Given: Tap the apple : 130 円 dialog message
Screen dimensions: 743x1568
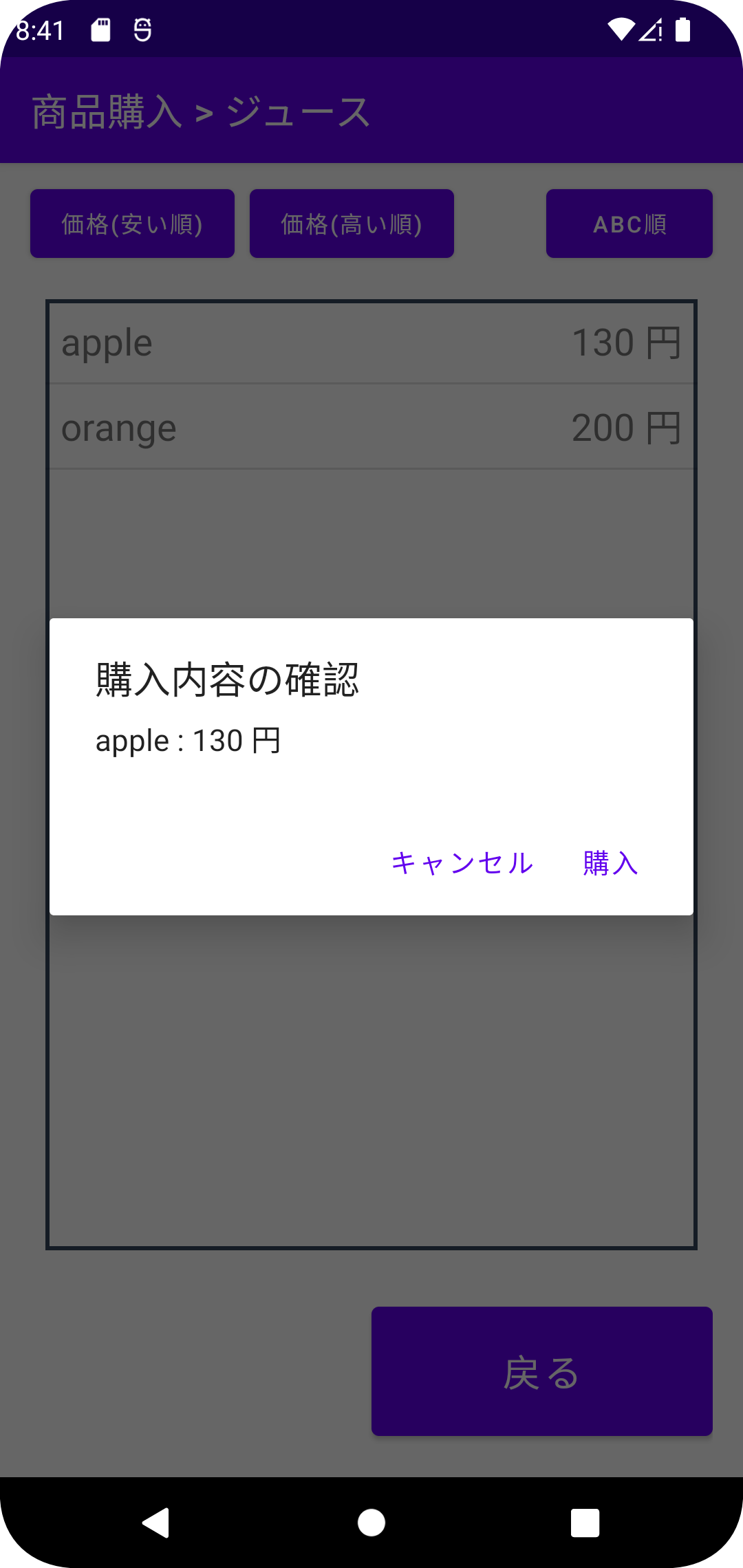Looking at the screenshot, I should click(x=189, y=741).
